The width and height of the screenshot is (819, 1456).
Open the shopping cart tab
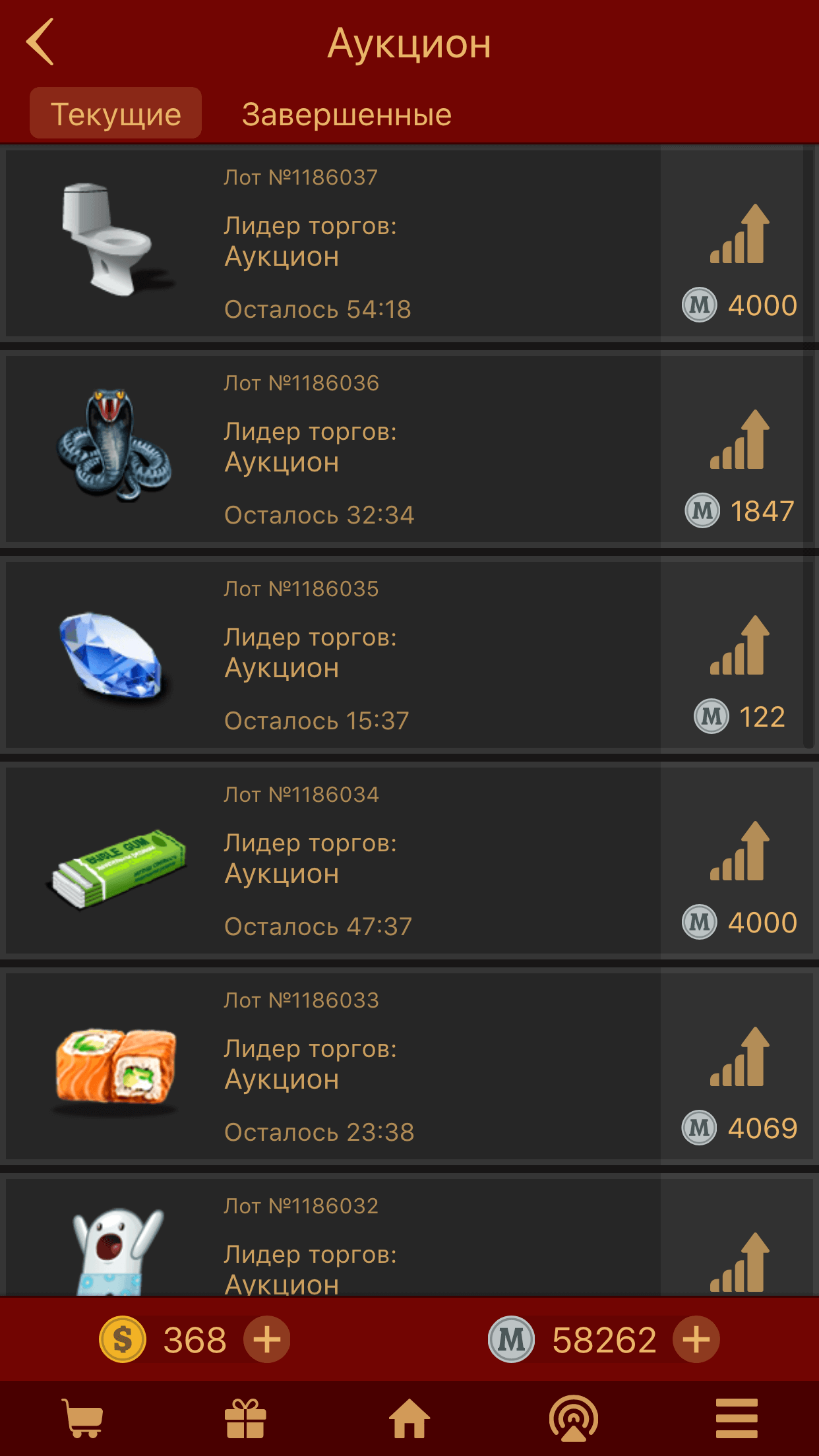83,1418
